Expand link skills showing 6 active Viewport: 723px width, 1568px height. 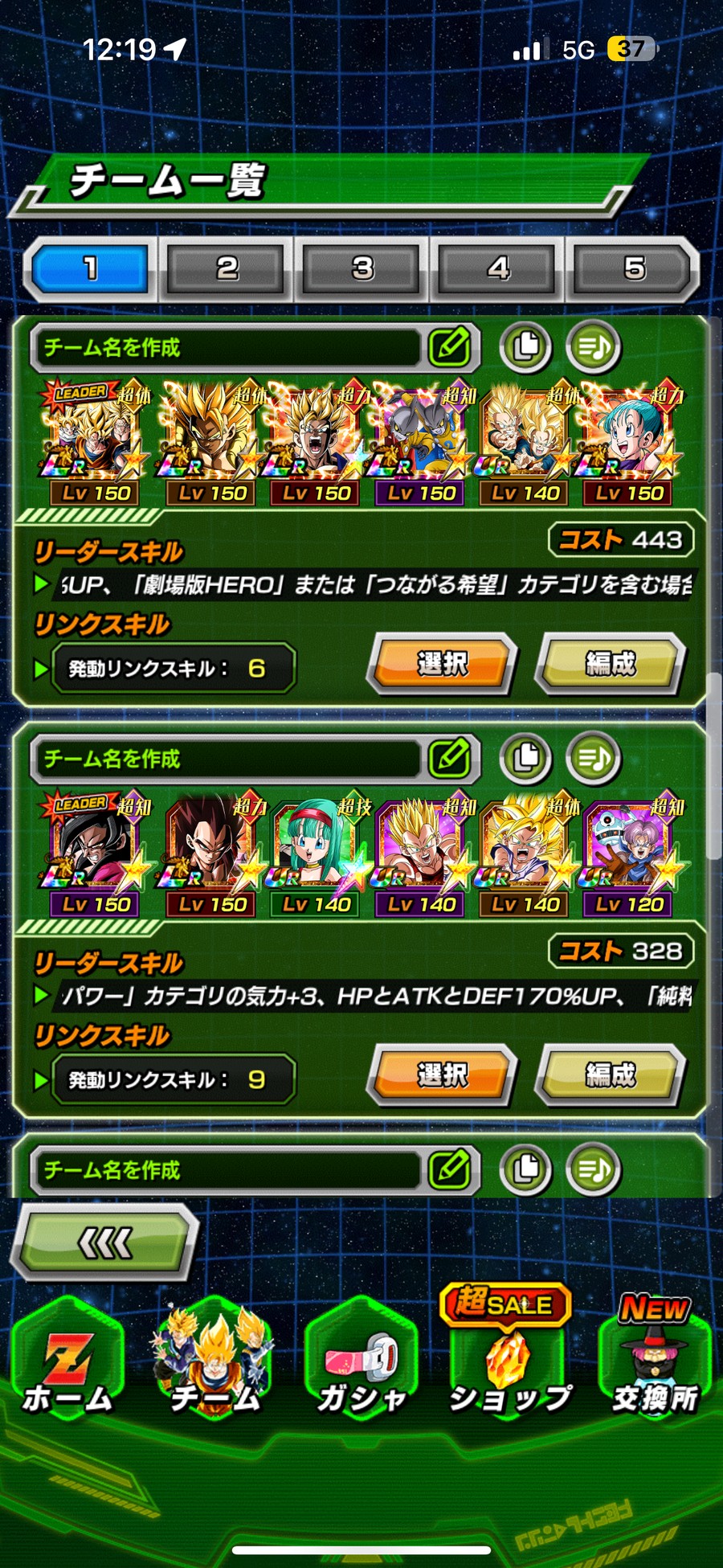coord(173,668)
